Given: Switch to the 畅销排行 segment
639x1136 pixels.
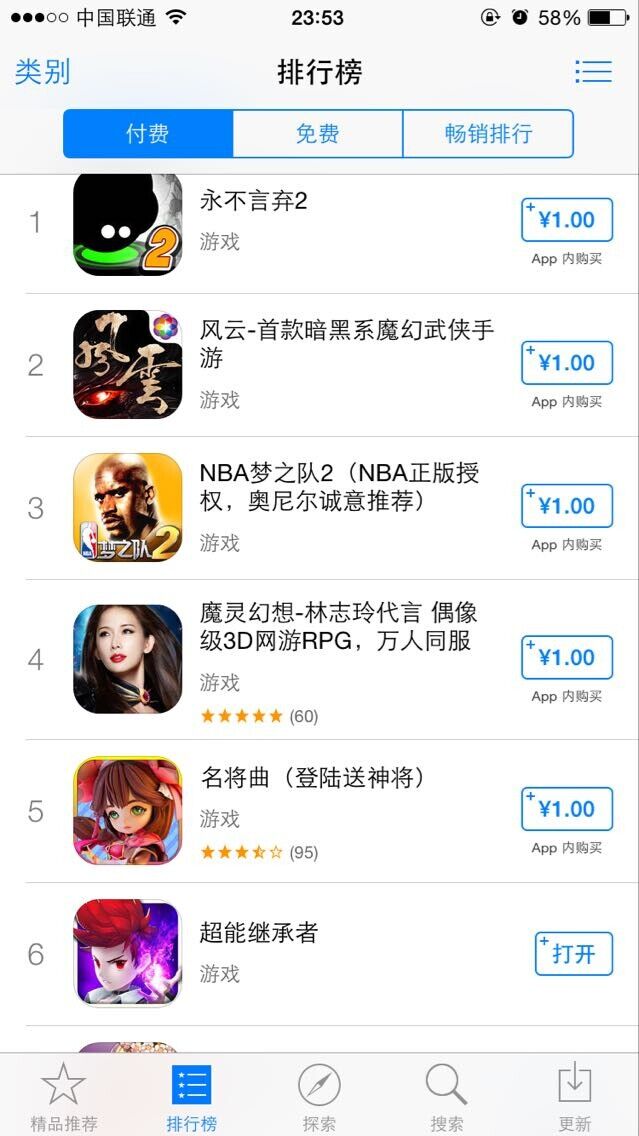Looking at the screenshot, I should tap(487, 134).
